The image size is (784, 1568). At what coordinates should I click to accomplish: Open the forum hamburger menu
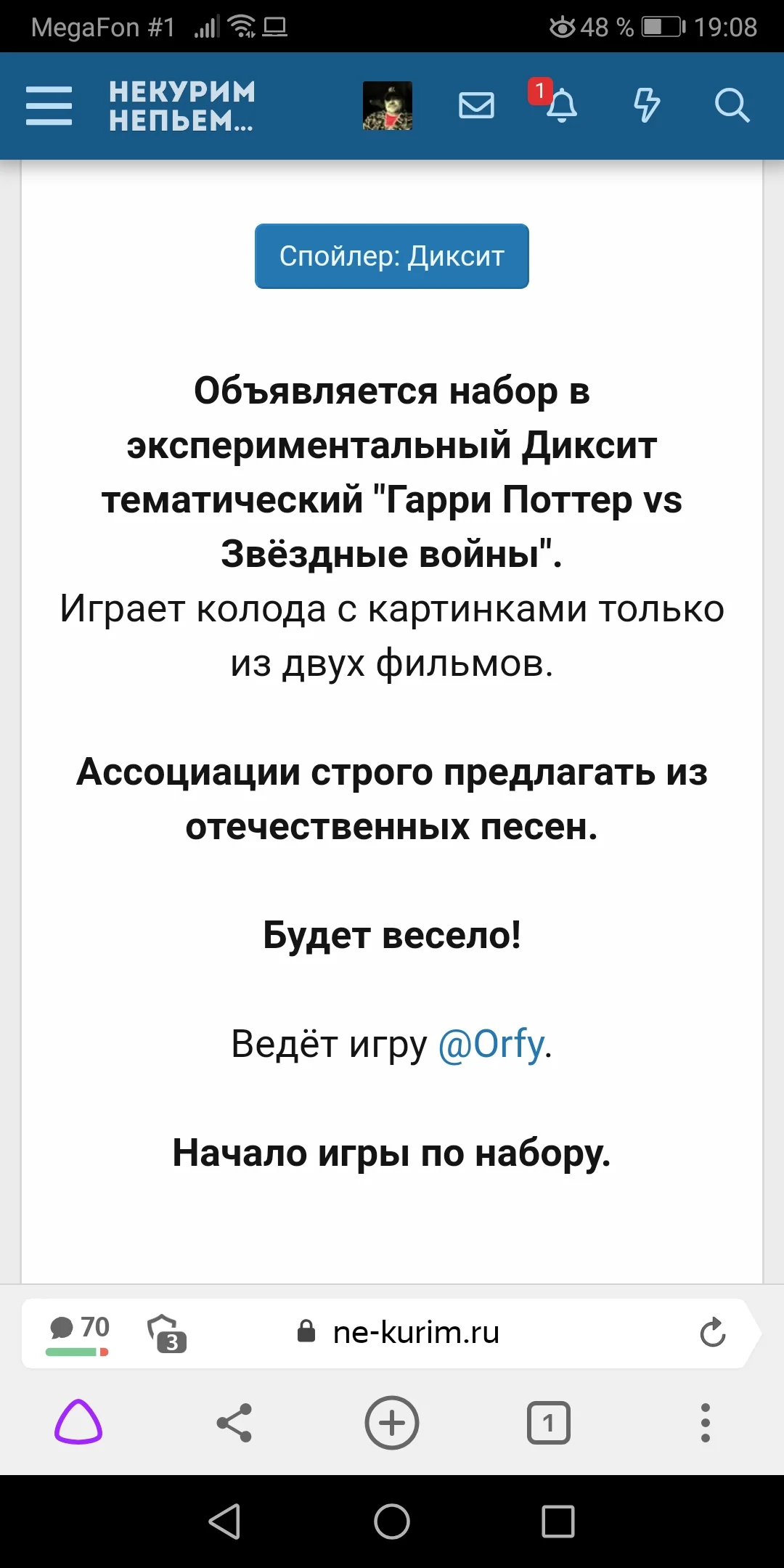[x=49, y=105]
